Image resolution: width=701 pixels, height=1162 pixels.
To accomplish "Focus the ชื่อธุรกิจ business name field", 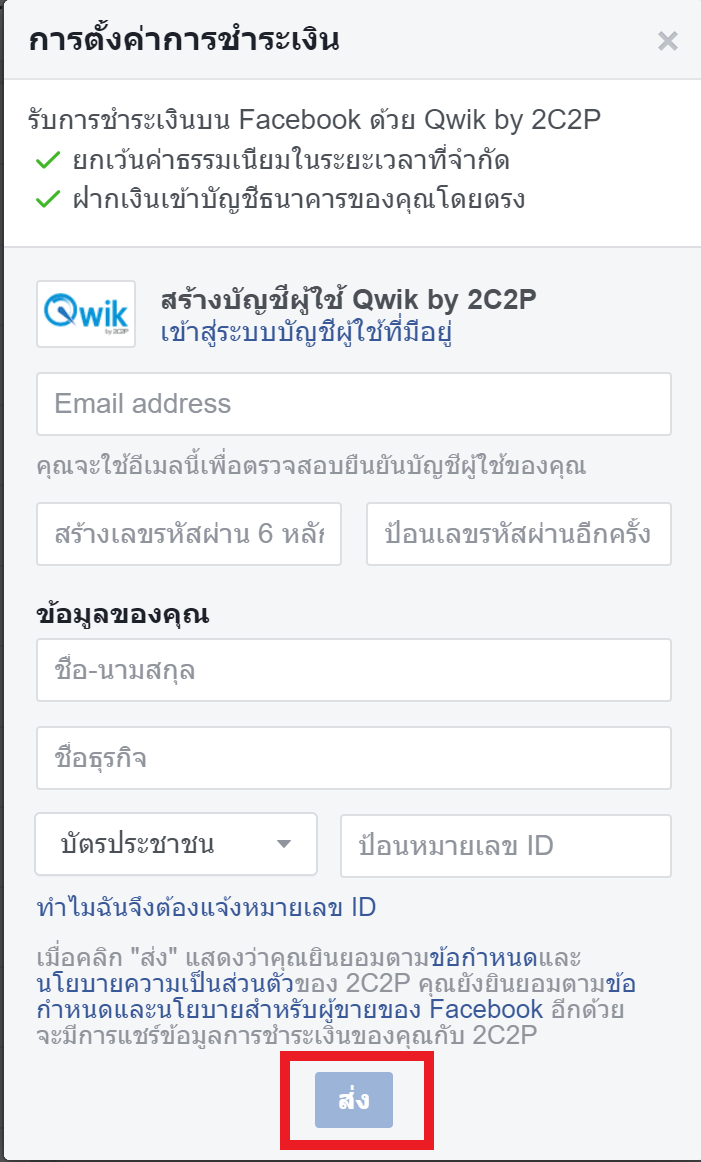I will point(353,758).
